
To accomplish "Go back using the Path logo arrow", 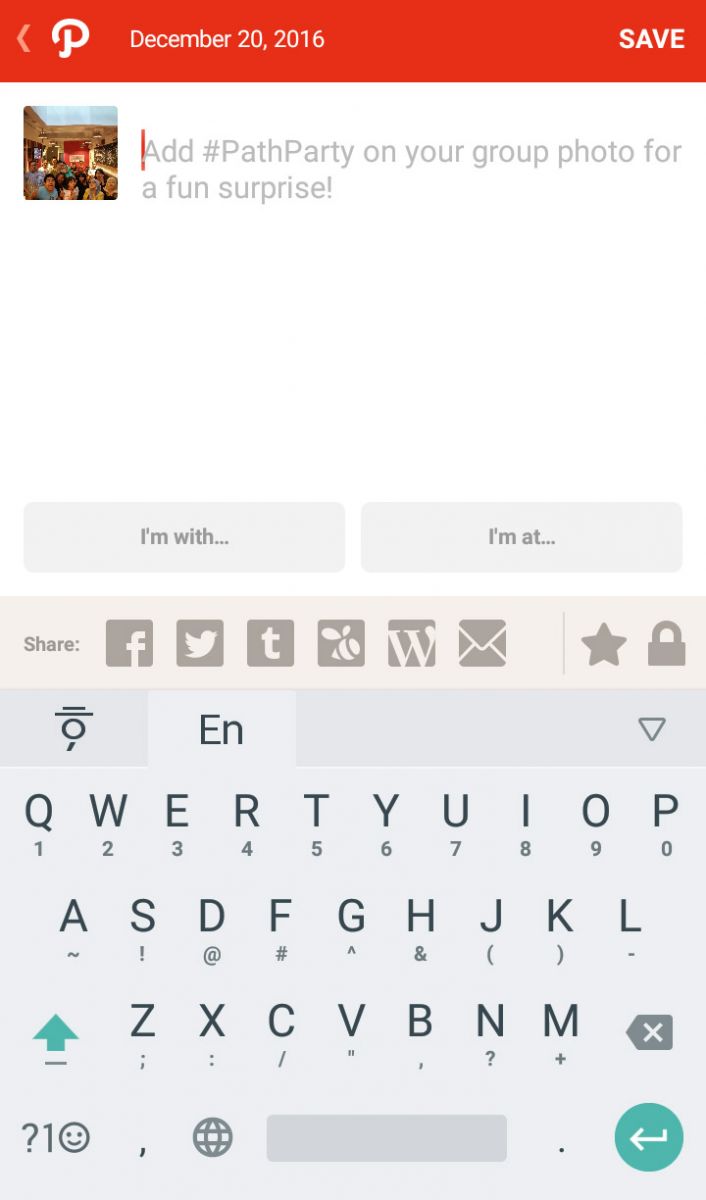I will 53,39.
